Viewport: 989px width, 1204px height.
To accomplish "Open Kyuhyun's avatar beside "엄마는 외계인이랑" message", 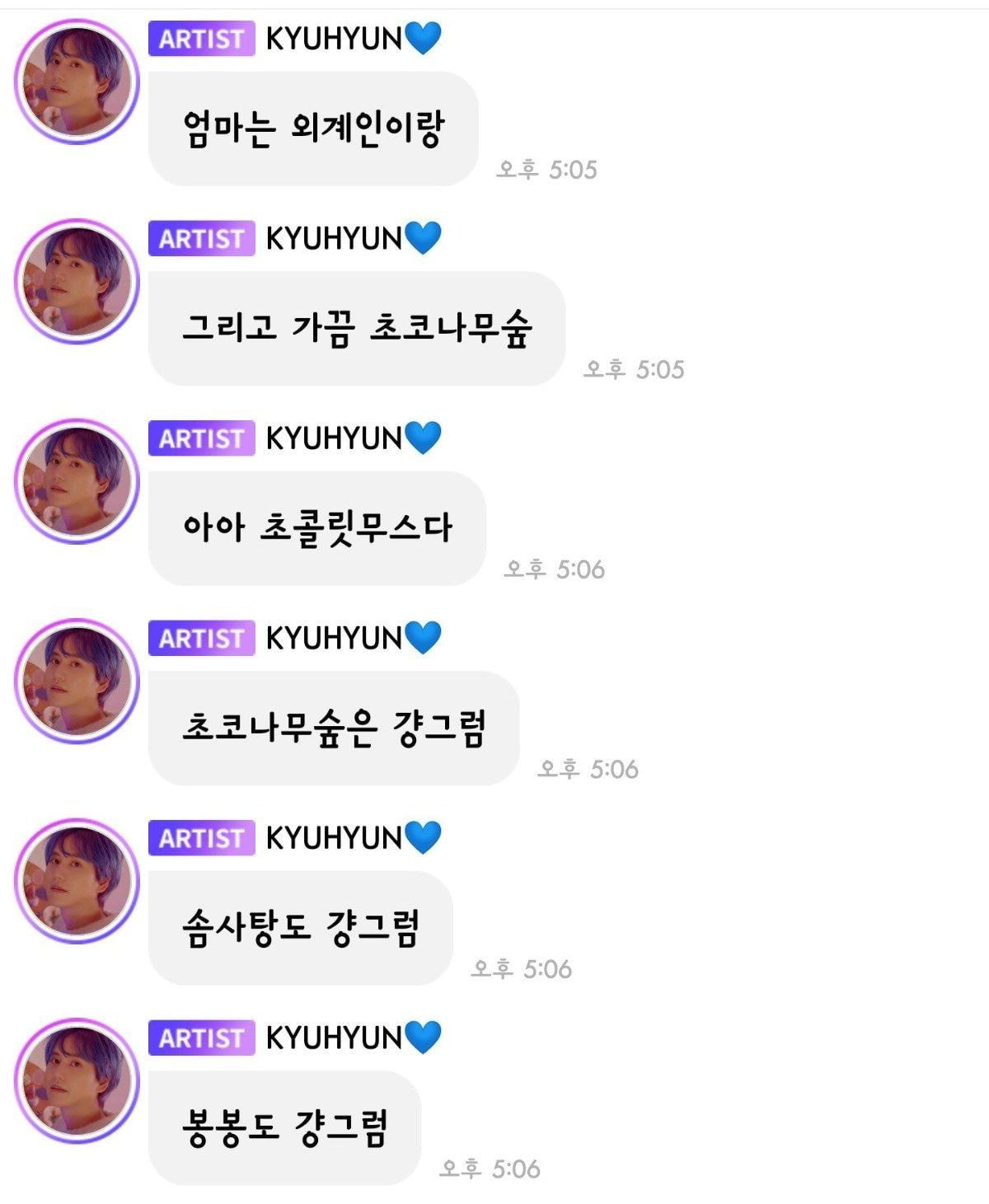I will tap(77, 82).
